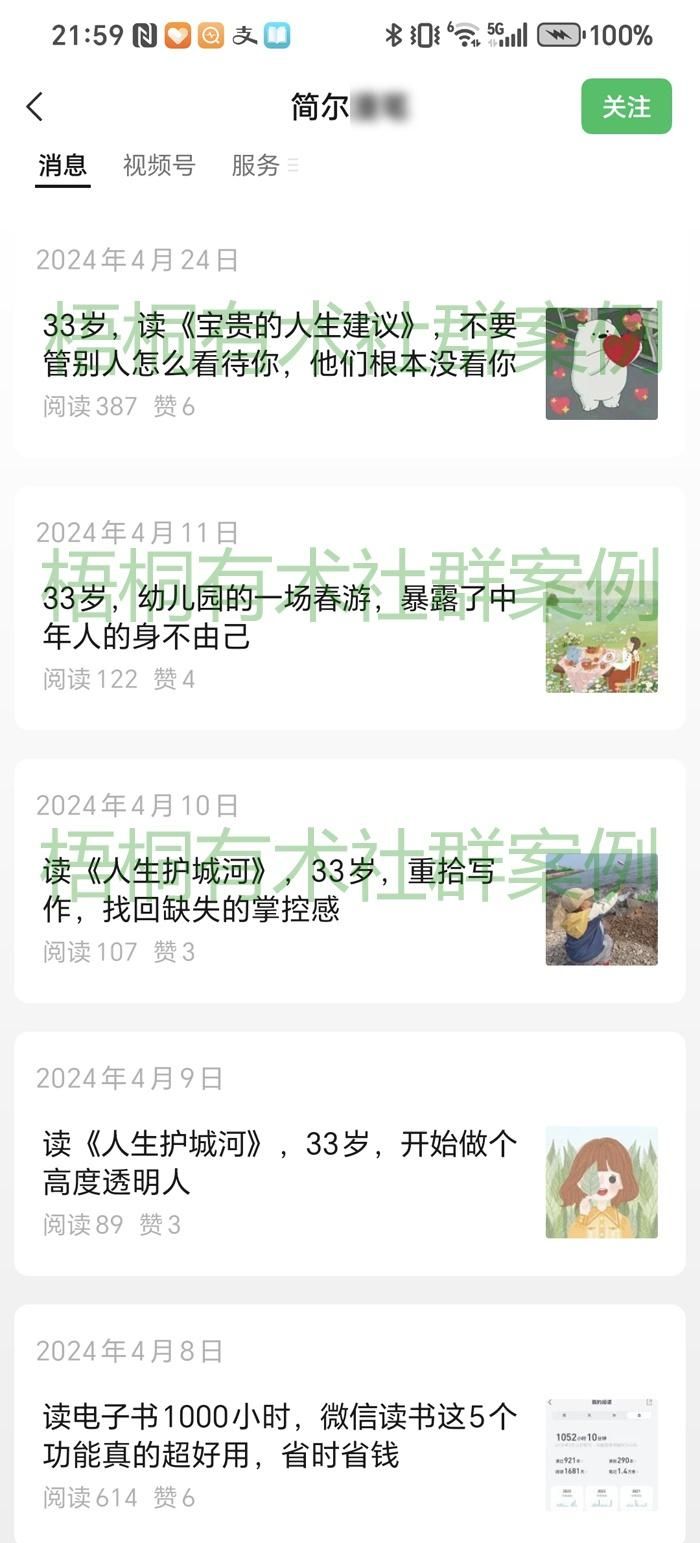Select the 消息 tab
This screenshot has width=700, height=1543.
(x=62, y=165)
